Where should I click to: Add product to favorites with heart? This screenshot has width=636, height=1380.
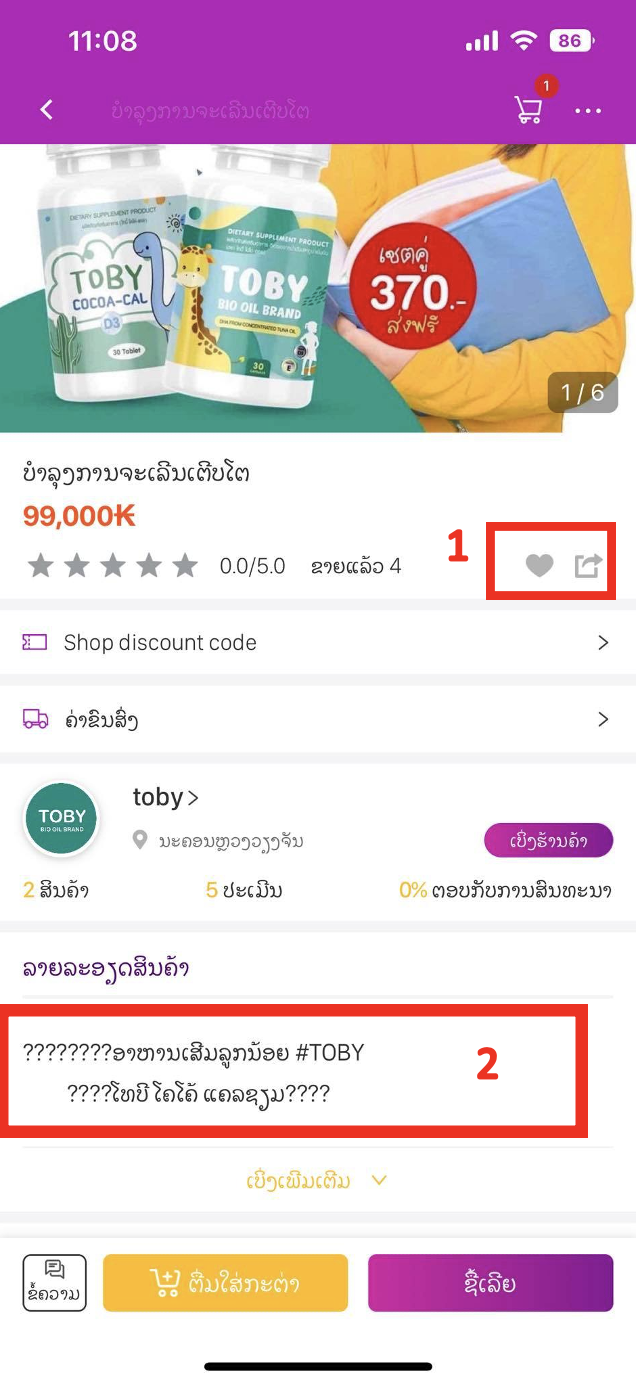point(539,566)
